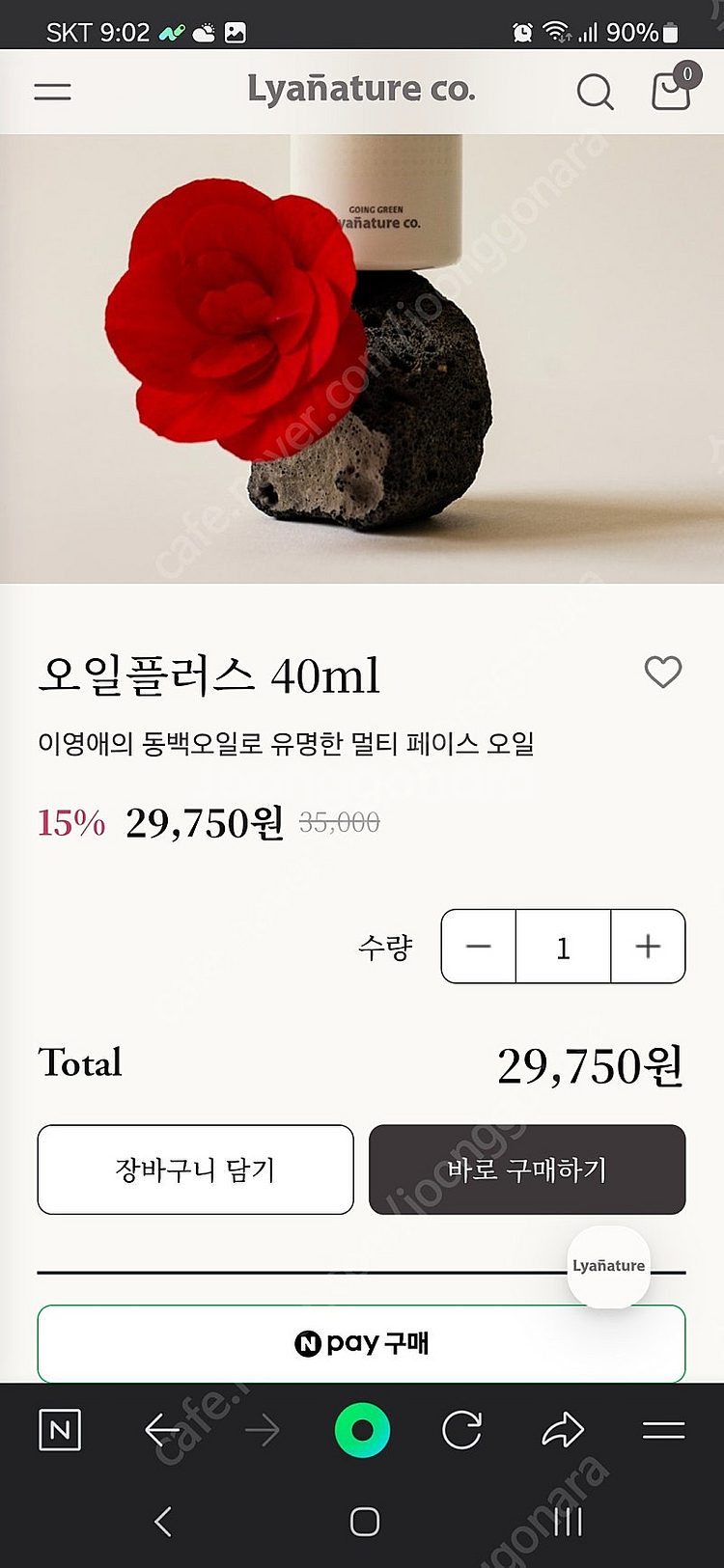Open the hamburger menu
Screen dimensions: 724x1568
pyautogui.click(x=52, y=92)
